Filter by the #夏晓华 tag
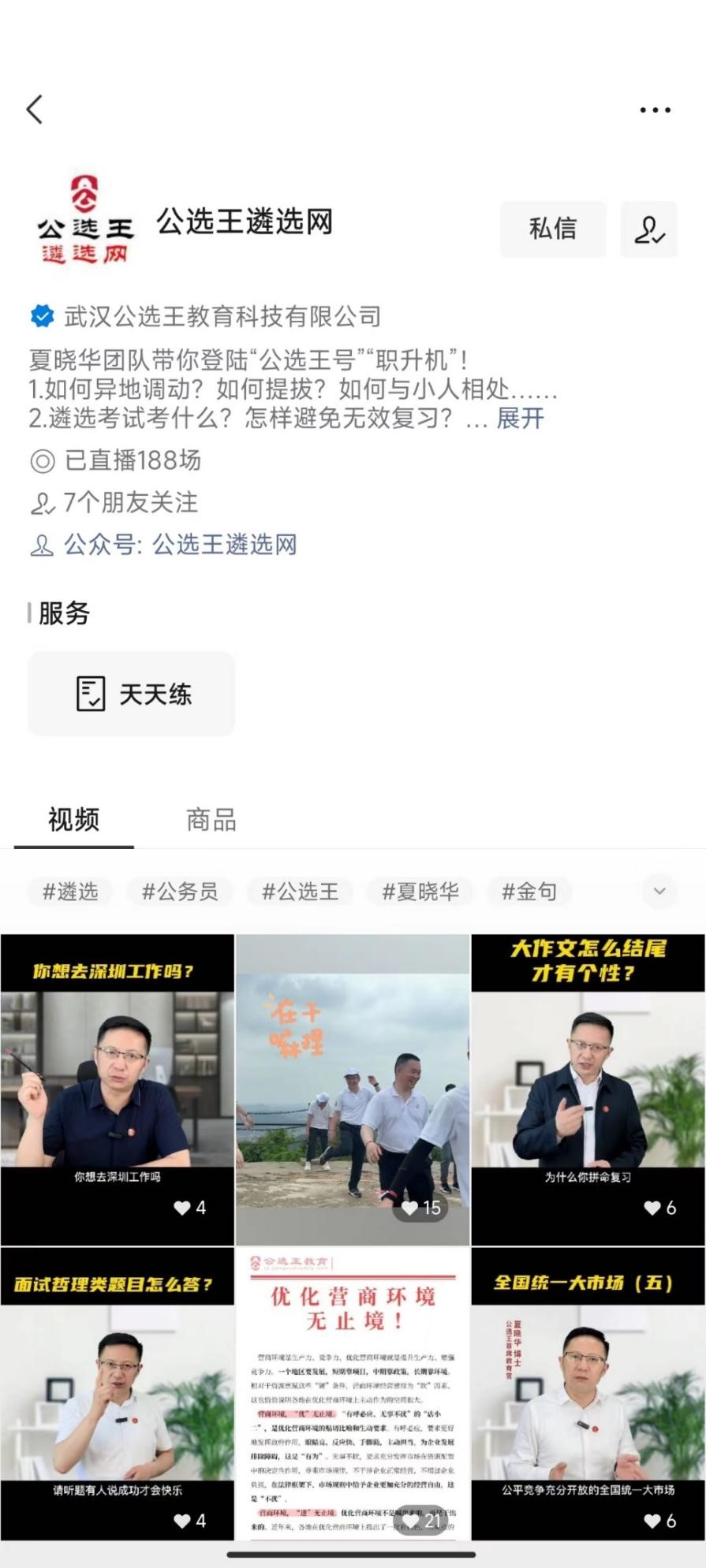The width and height of the screenshot is (706, 1568). [420, 892]
